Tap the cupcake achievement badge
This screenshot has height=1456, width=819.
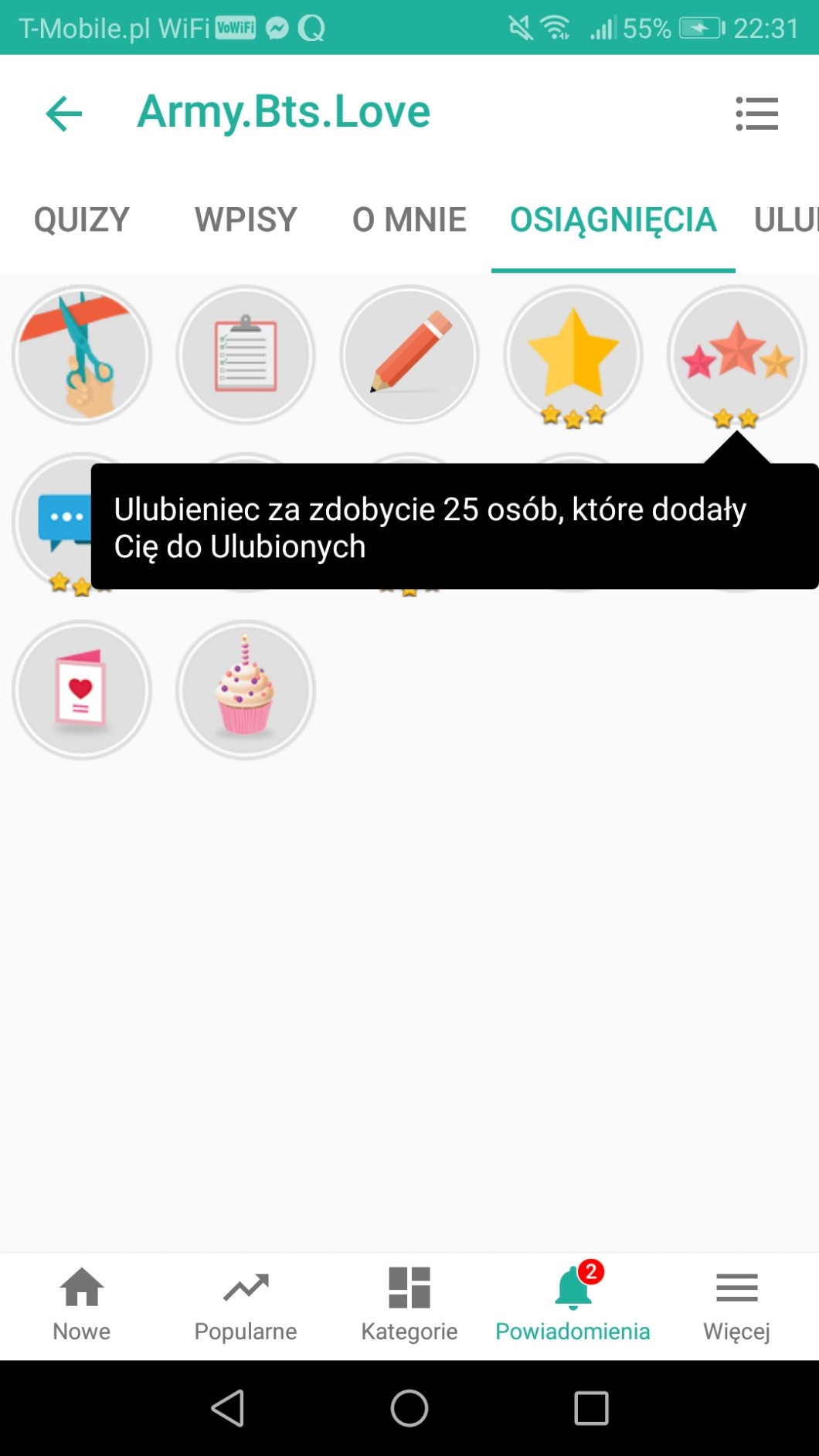click(246, 690)
